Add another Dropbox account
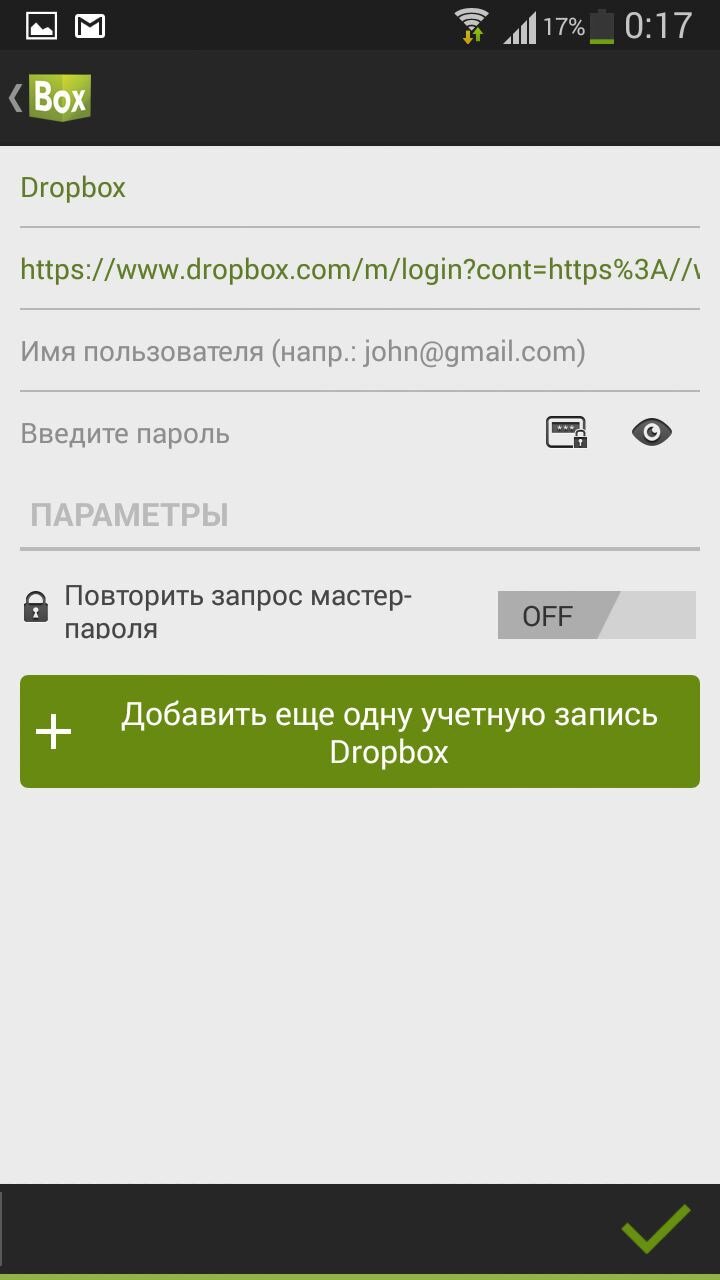 (360, 732)
